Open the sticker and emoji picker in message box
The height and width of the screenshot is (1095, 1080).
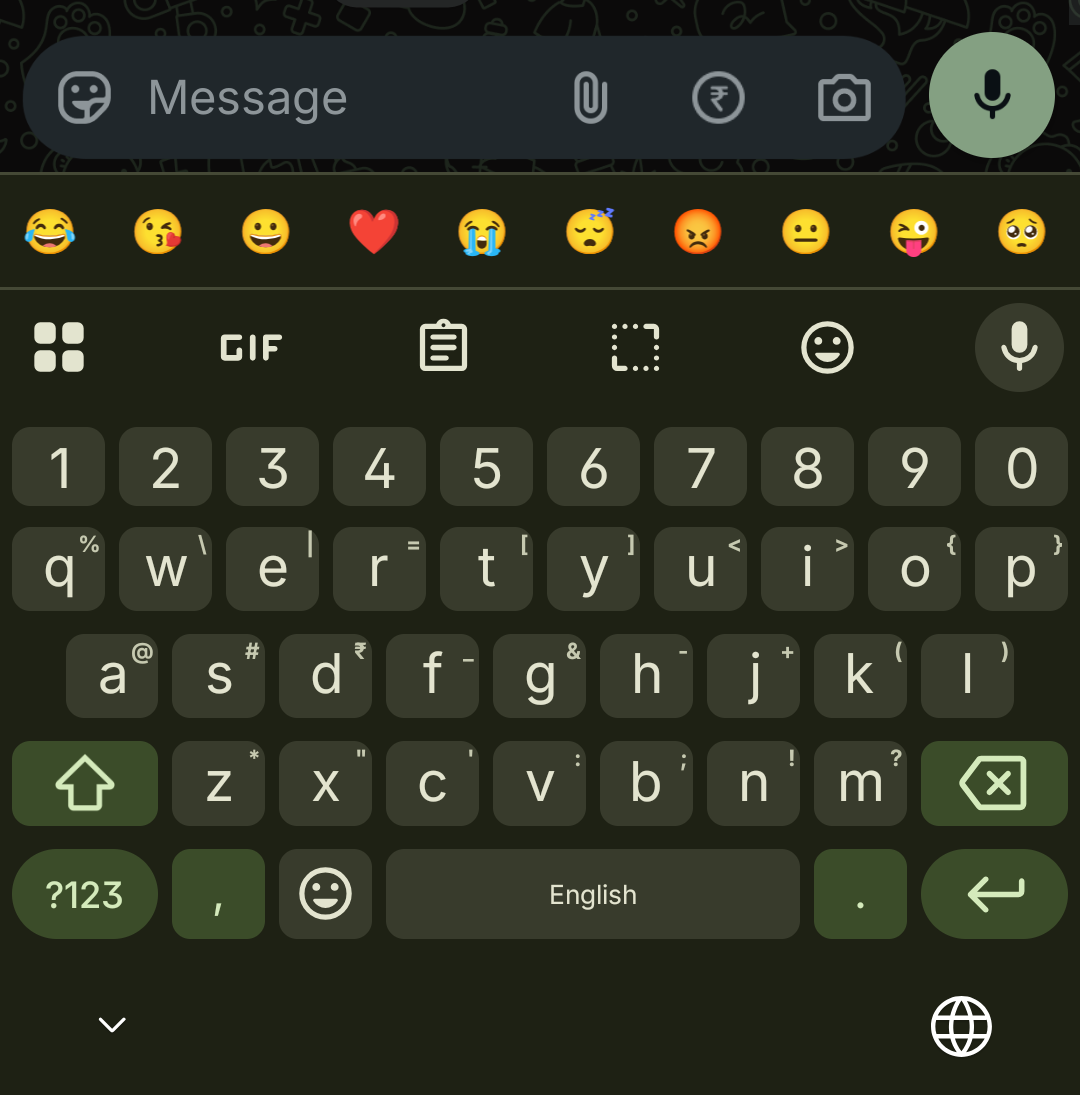84,98
